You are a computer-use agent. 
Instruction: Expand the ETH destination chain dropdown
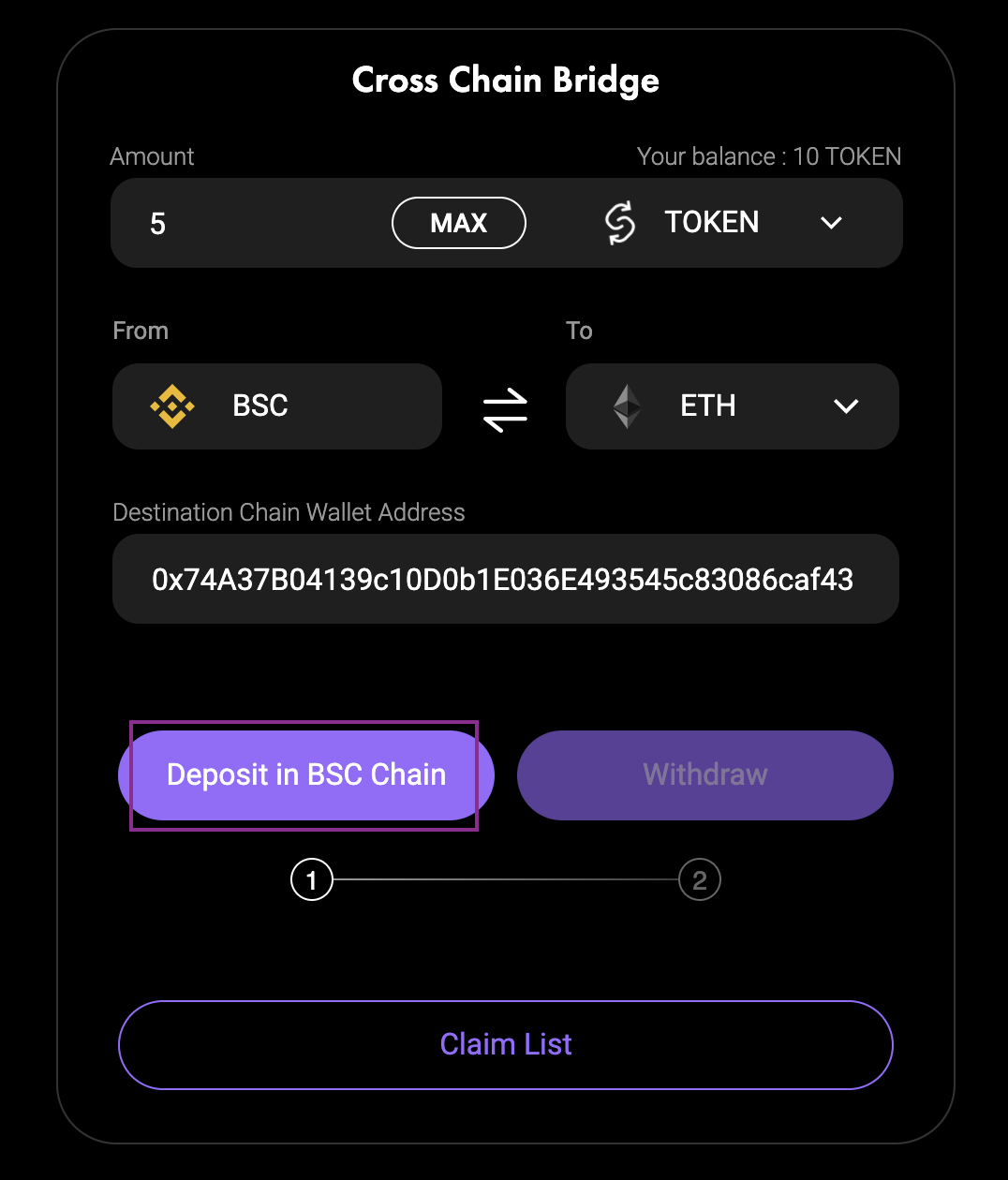pyautogui.click(x=846, y=406)
